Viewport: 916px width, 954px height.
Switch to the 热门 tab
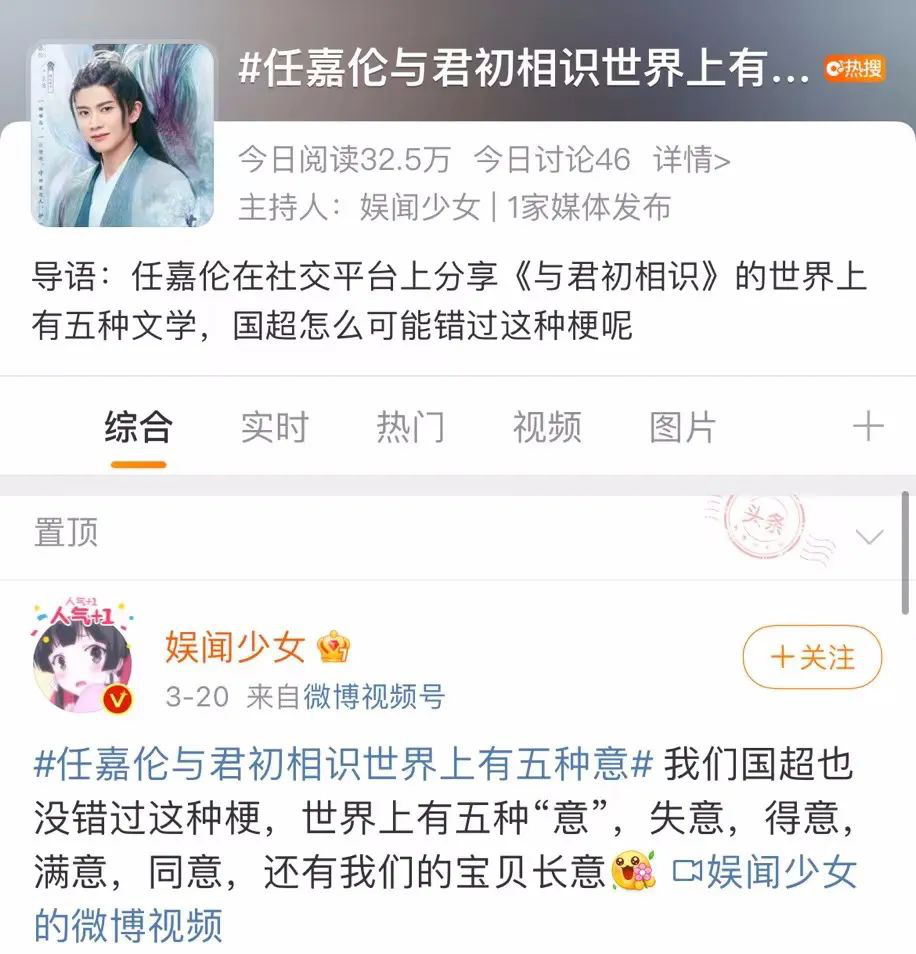410,427
